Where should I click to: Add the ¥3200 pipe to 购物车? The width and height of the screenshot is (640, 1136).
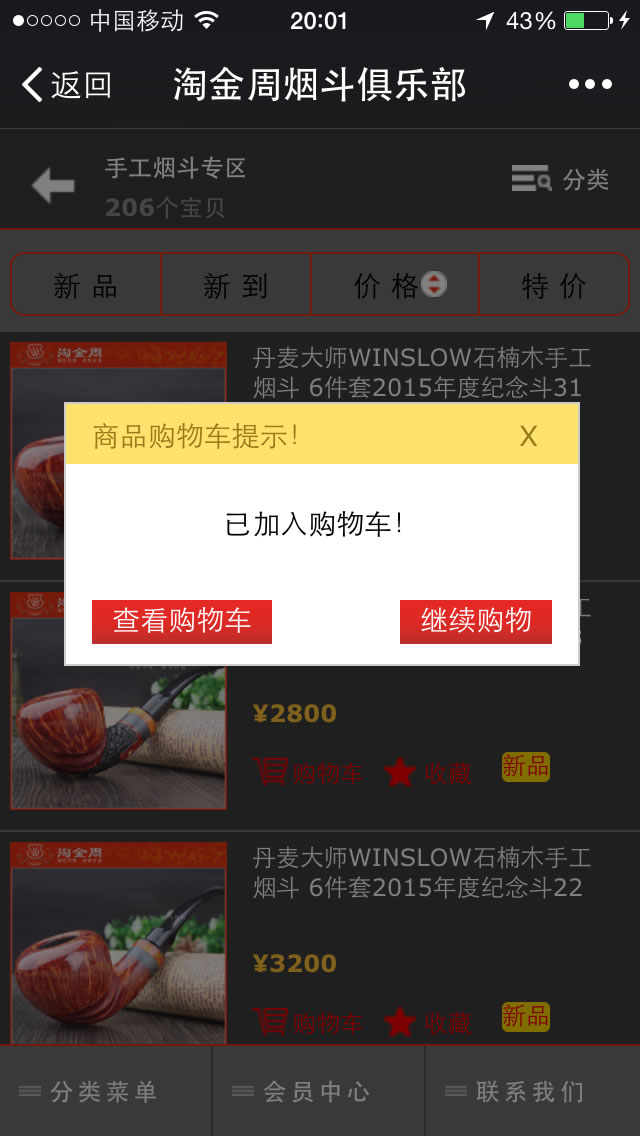coord(308,1022)
